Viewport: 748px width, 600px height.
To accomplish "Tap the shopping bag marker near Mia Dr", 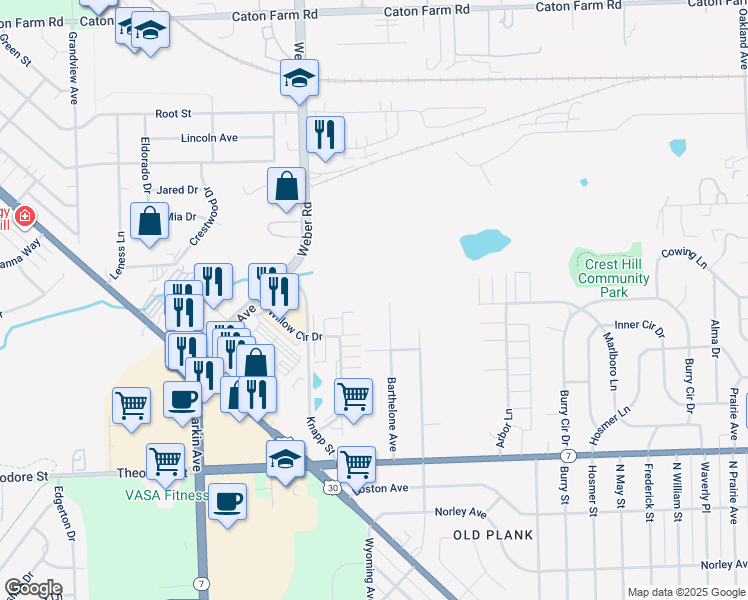I will pos(149,222).
